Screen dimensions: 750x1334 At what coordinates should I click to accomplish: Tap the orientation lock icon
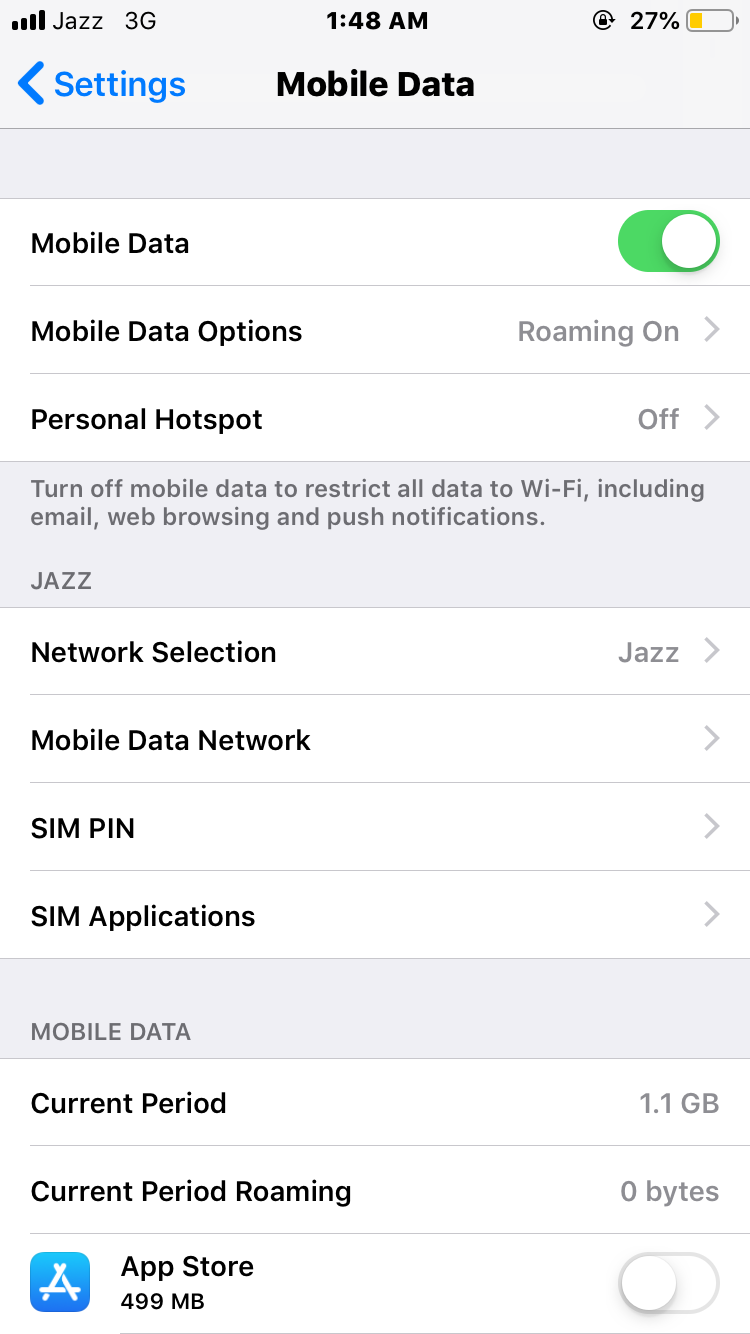pyautogui.click(x=604, y=19)
